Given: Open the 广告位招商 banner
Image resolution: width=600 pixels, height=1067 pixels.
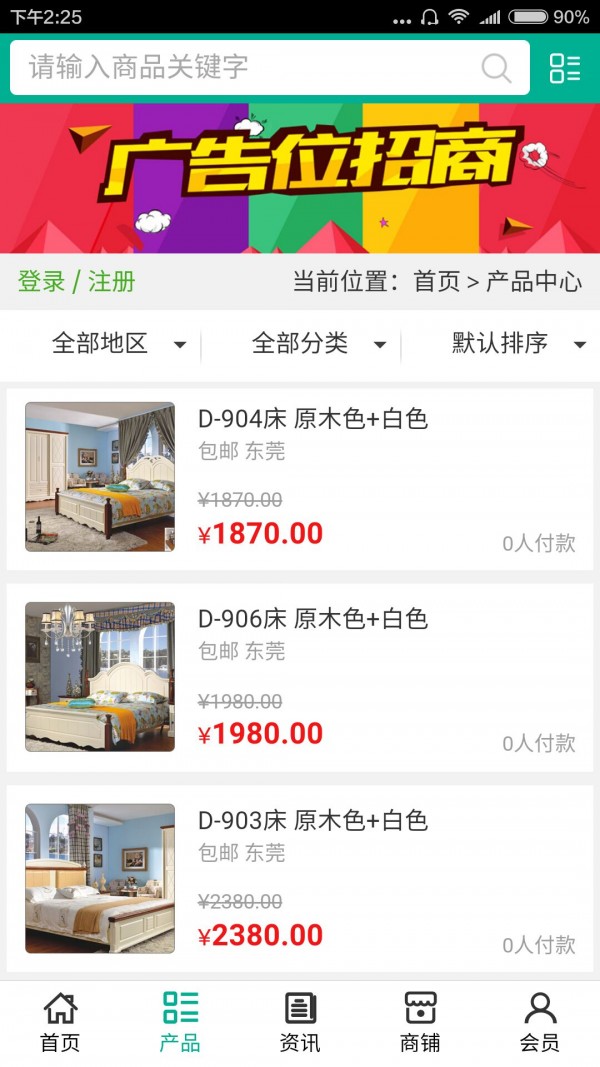Looking at the screenshot, I should click(x=300, y=178).
